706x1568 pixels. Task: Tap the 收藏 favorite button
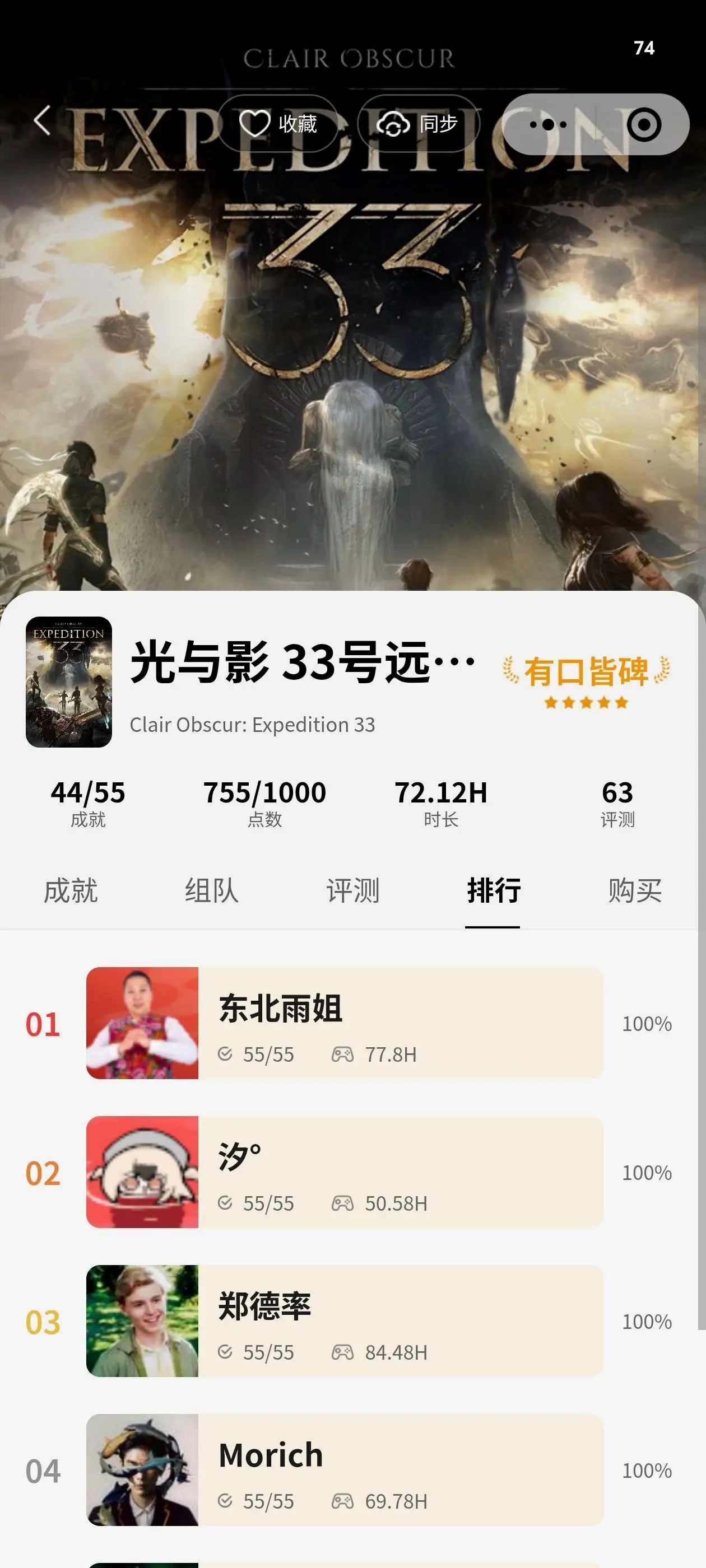278,124
